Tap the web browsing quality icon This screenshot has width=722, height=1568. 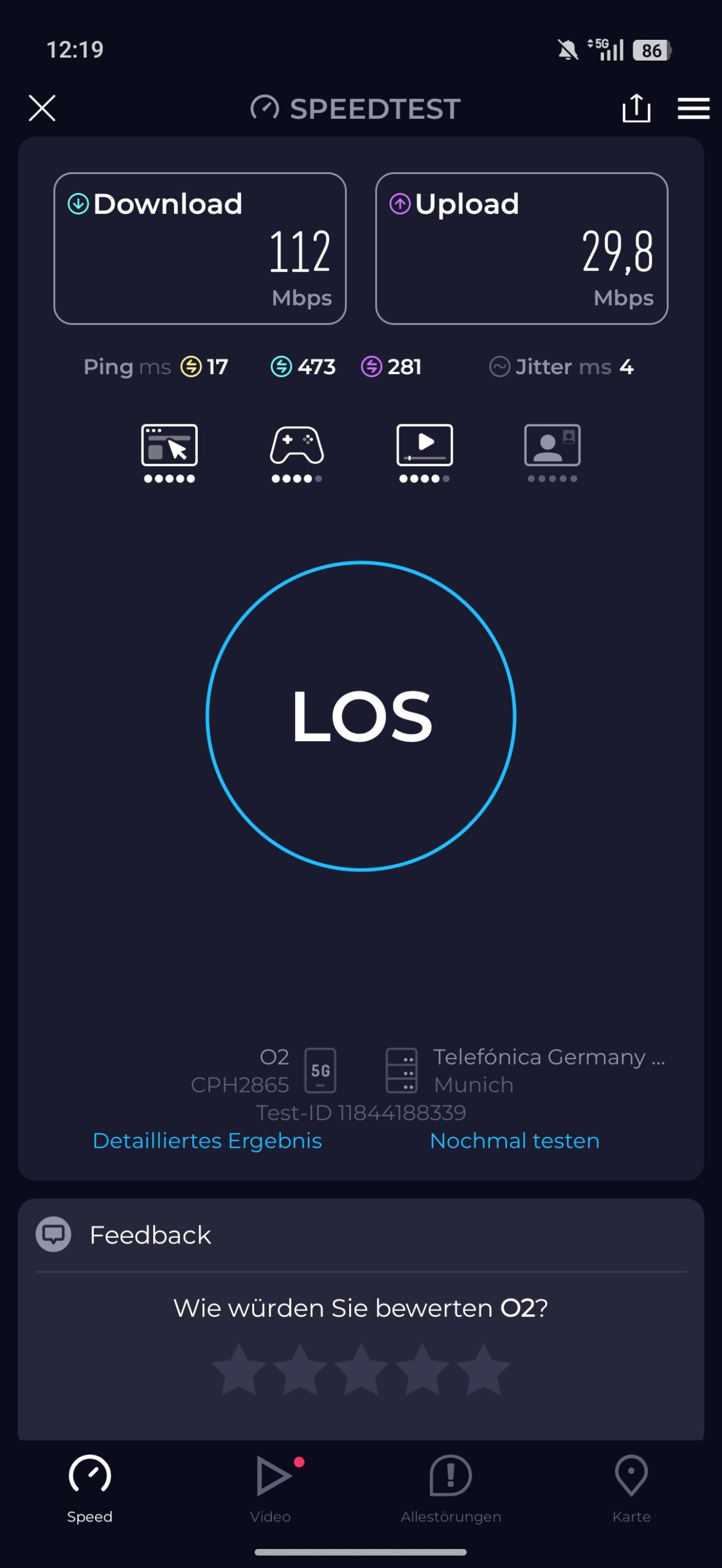tap(170, 453)
